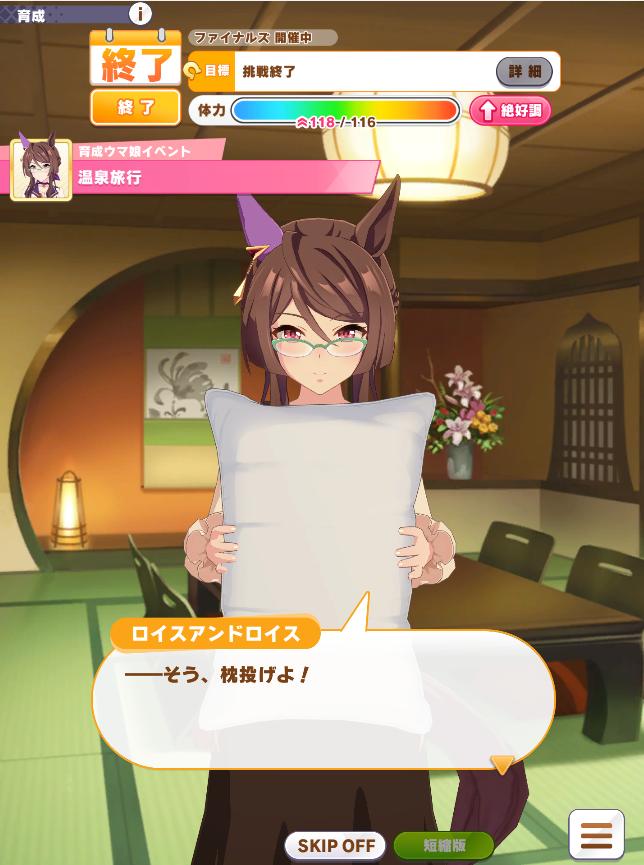Screen dimensions: 644x865
Task: Advance the dialogue with the orange arrow
Action: (502, 765)
